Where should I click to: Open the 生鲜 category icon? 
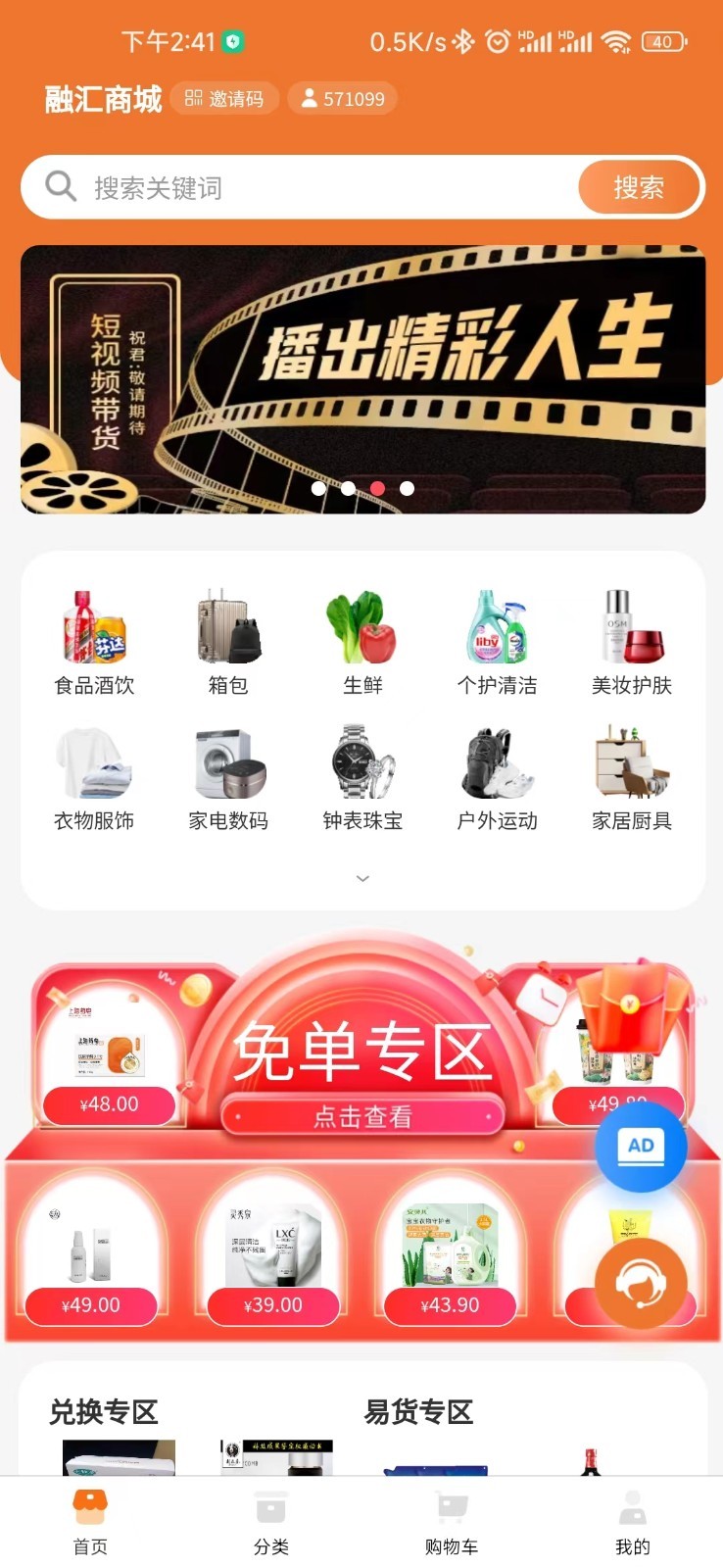(x=361, y=627)
